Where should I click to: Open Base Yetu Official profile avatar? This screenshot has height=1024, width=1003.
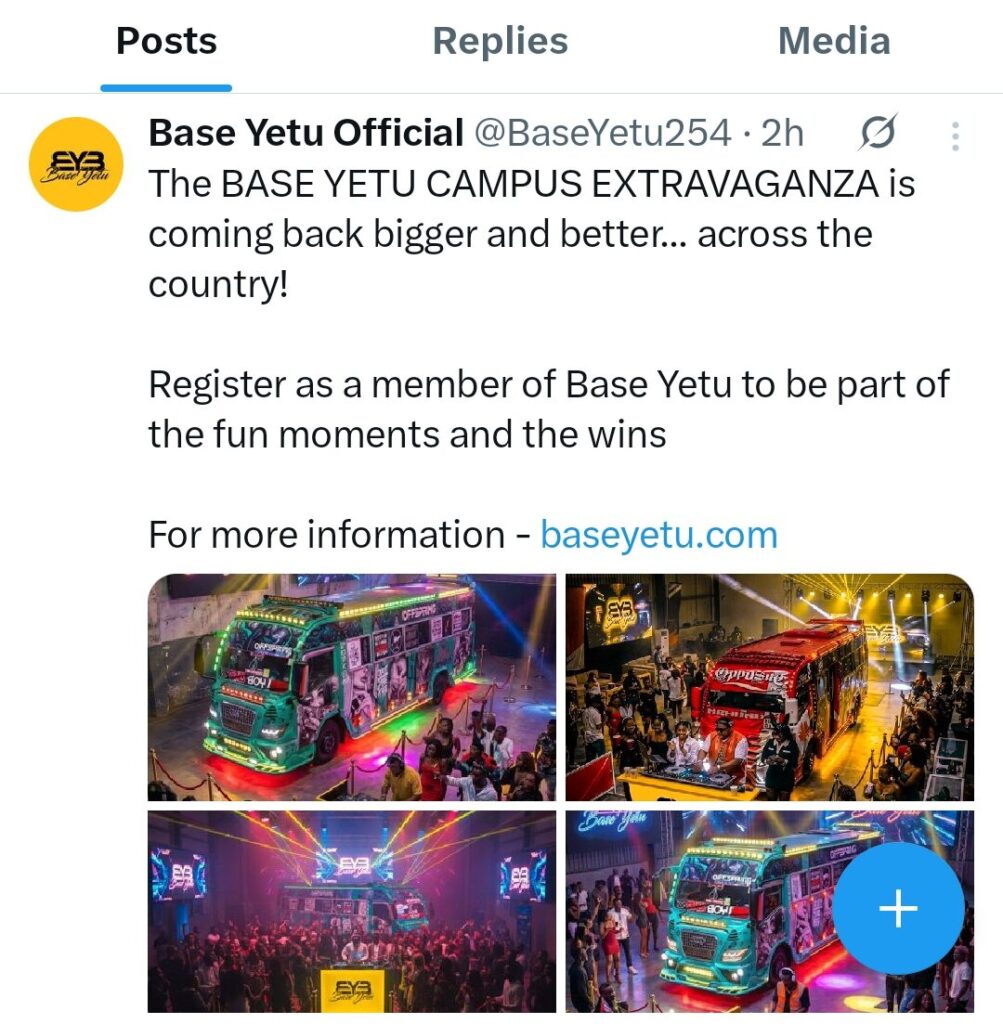pyautogui.click(x=75, y=164)
